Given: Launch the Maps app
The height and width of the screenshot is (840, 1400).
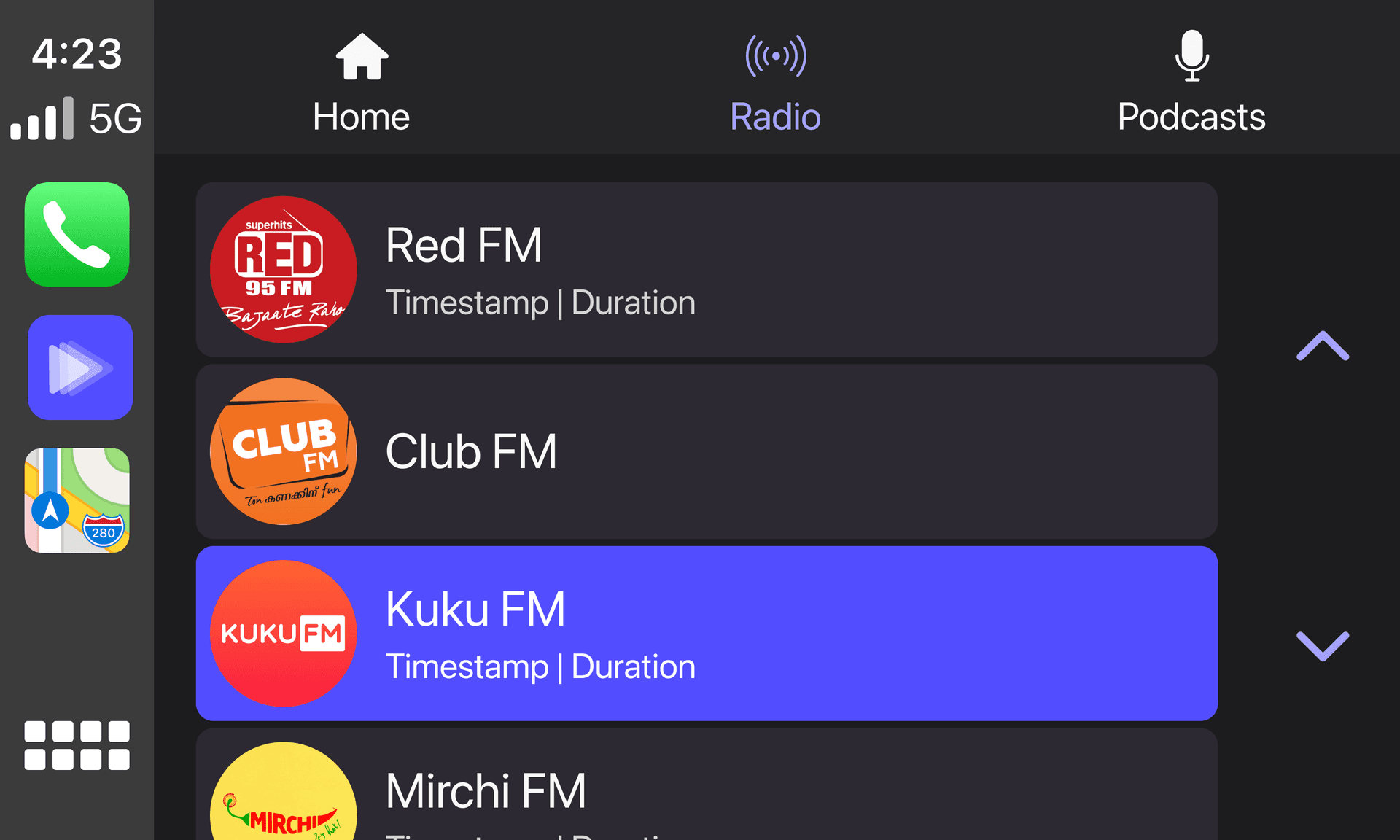Looking at the screenshot, I should pyautogui.click(x=77, y=500).
